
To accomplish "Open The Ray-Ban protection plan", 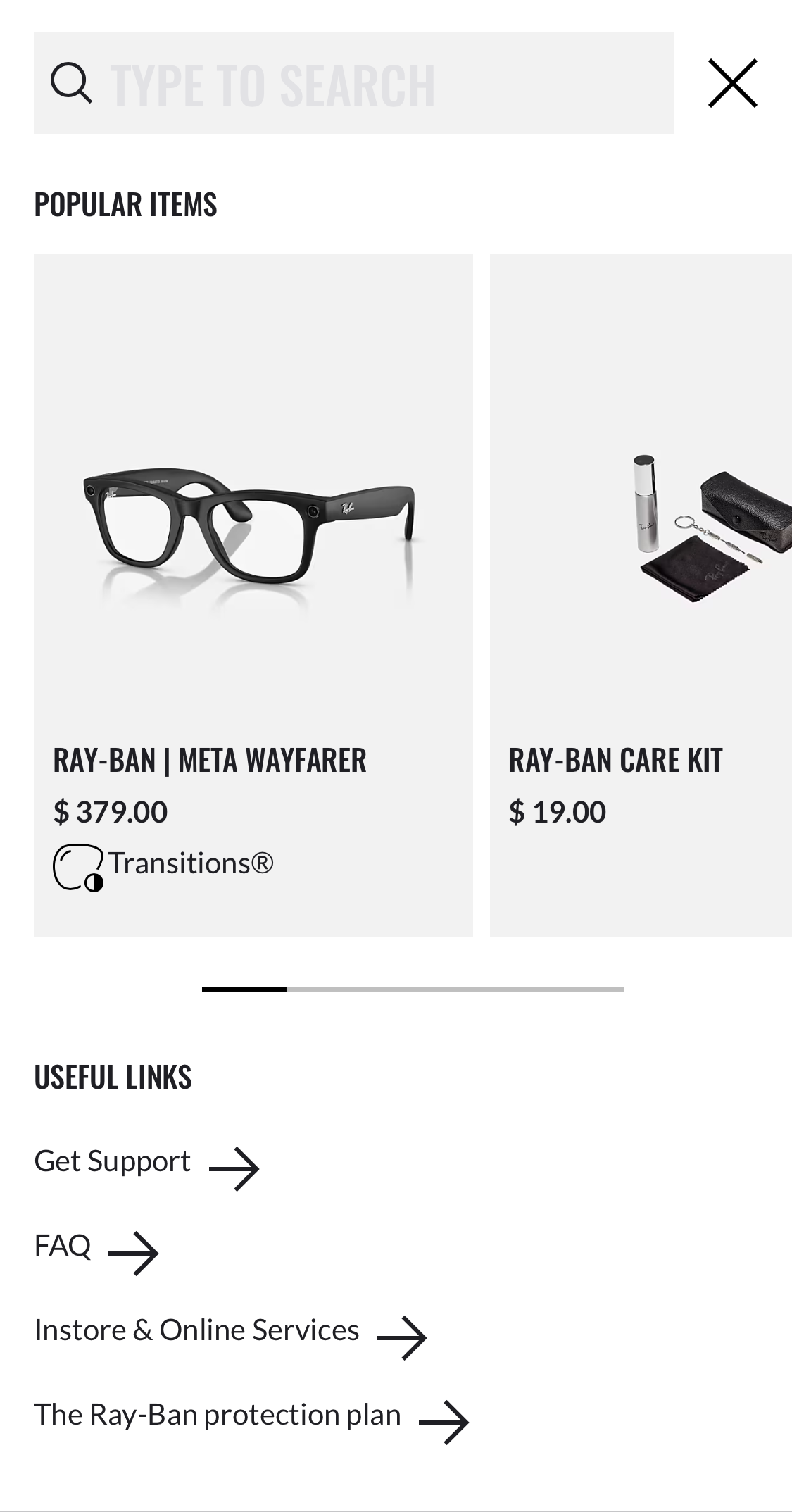I will (x=218, y=1413).
